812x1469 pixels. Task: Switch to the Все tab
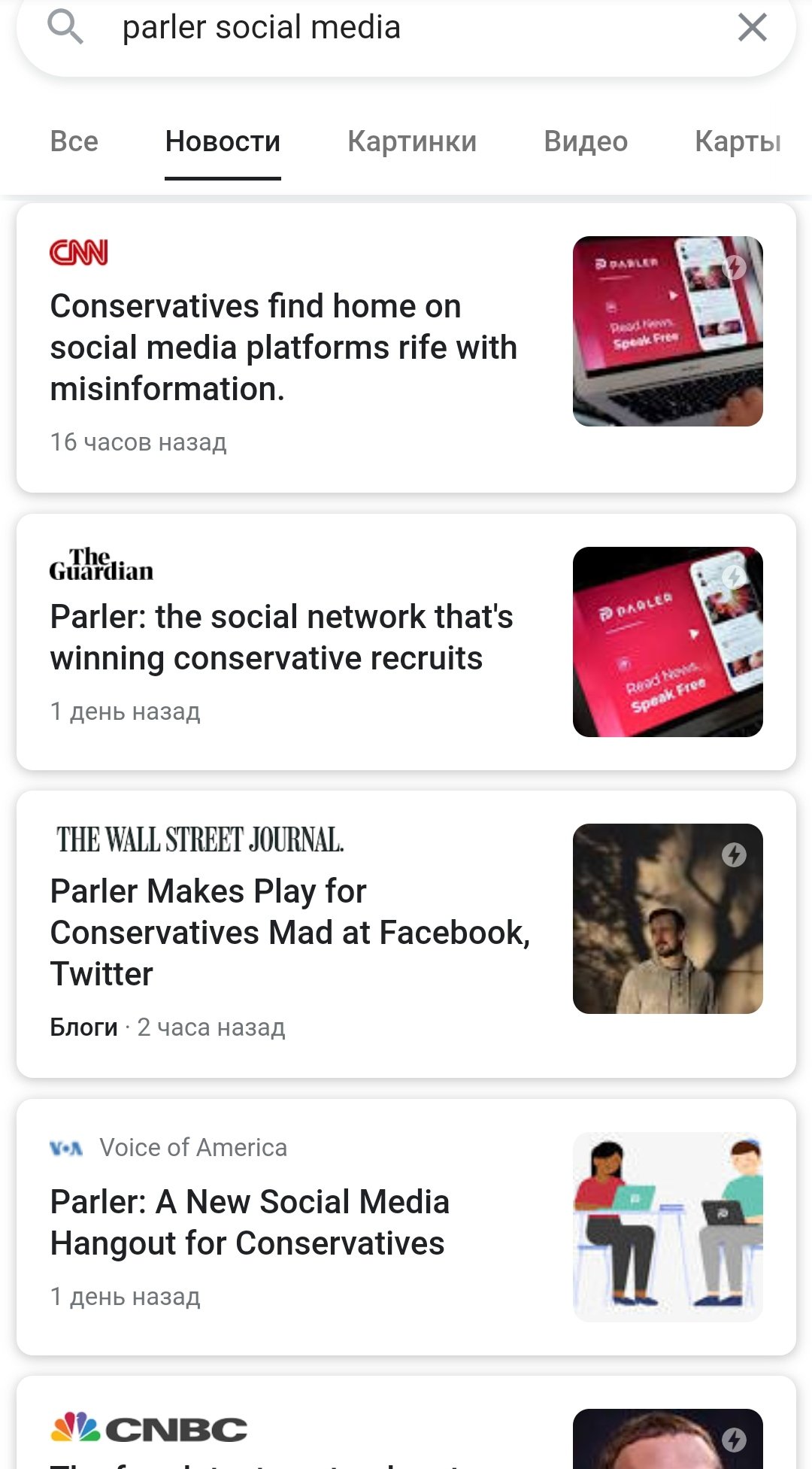74,141
